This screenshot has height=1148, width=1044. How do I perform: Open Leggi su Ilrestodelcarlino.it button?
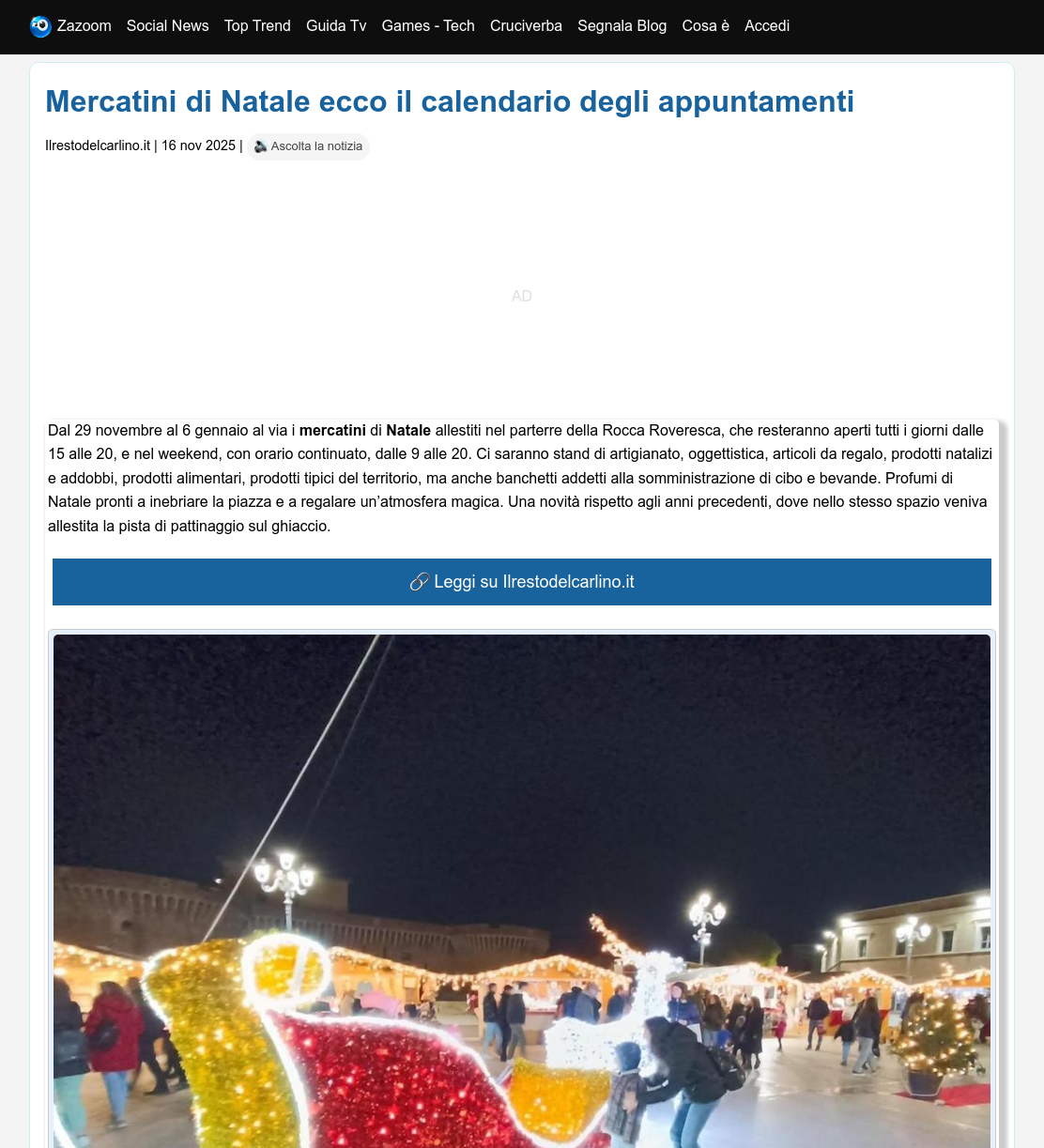[x=522, y=582]
